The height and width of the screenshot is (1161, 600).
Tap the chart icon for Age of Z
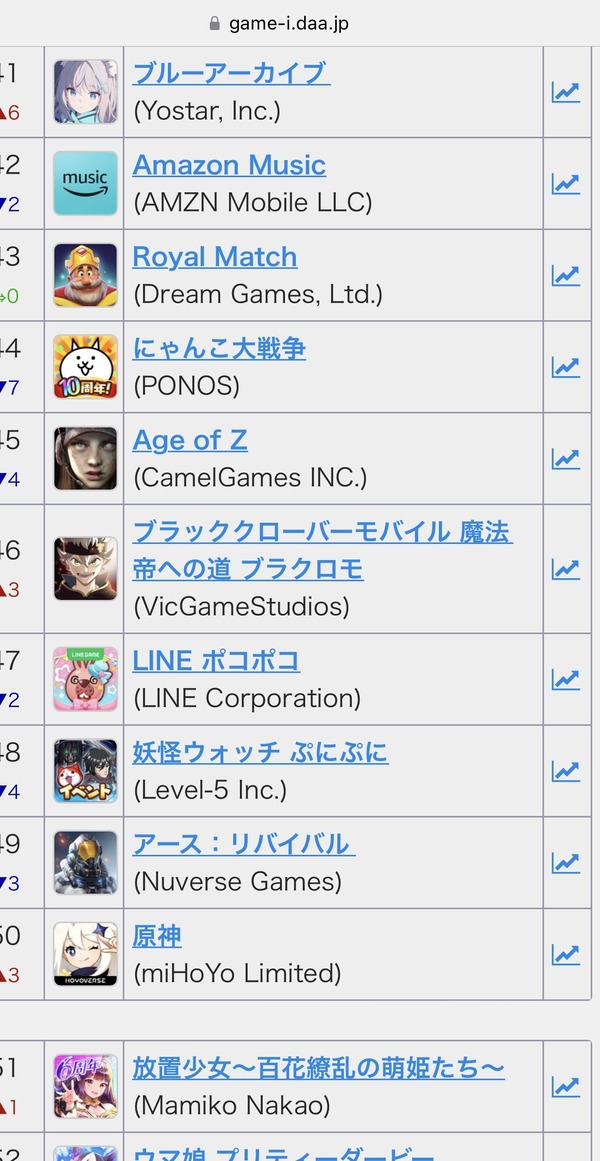[565, 460]
